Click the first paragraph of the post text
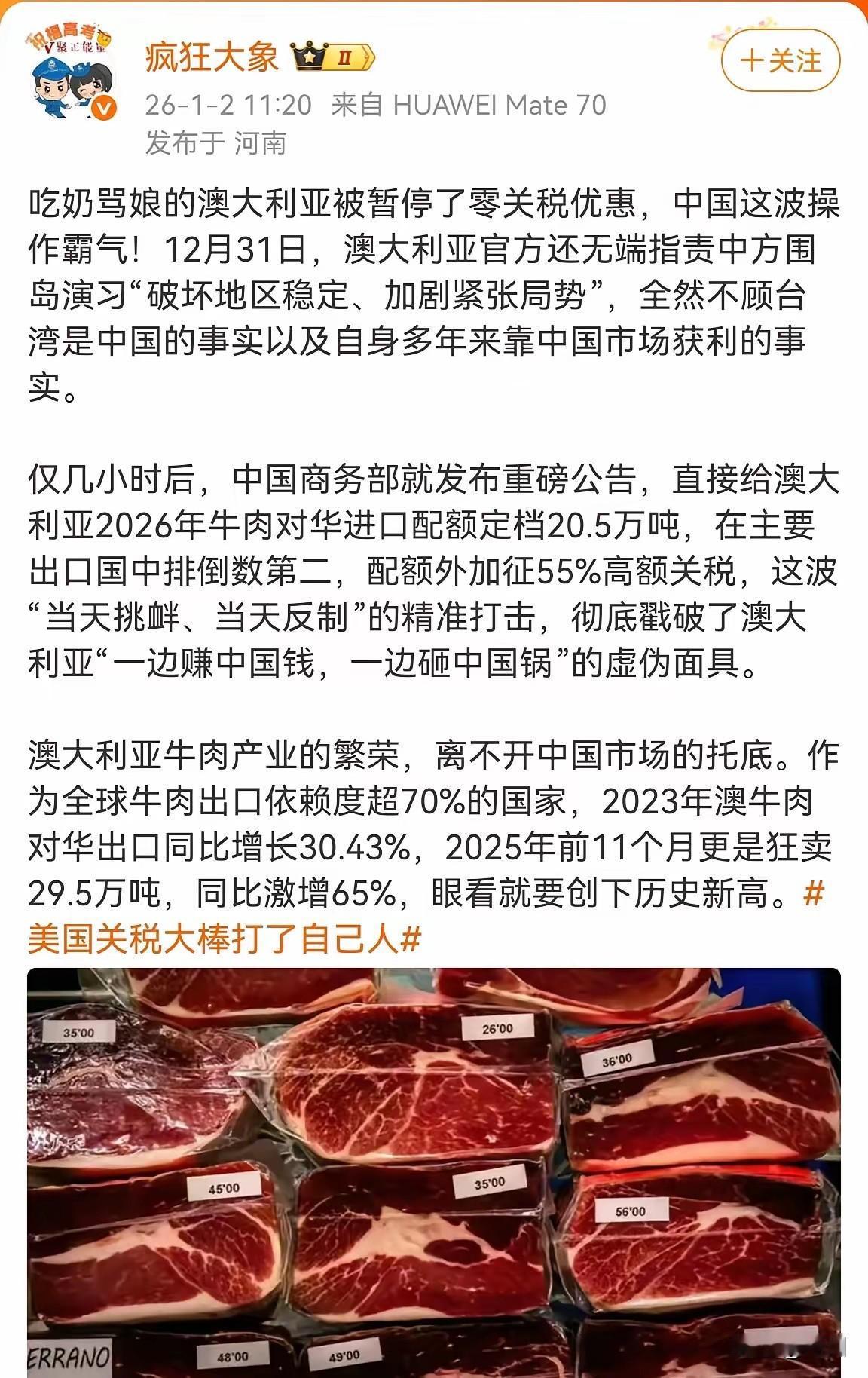This screenshot has height=1378, width=868. tap(429, 286)
